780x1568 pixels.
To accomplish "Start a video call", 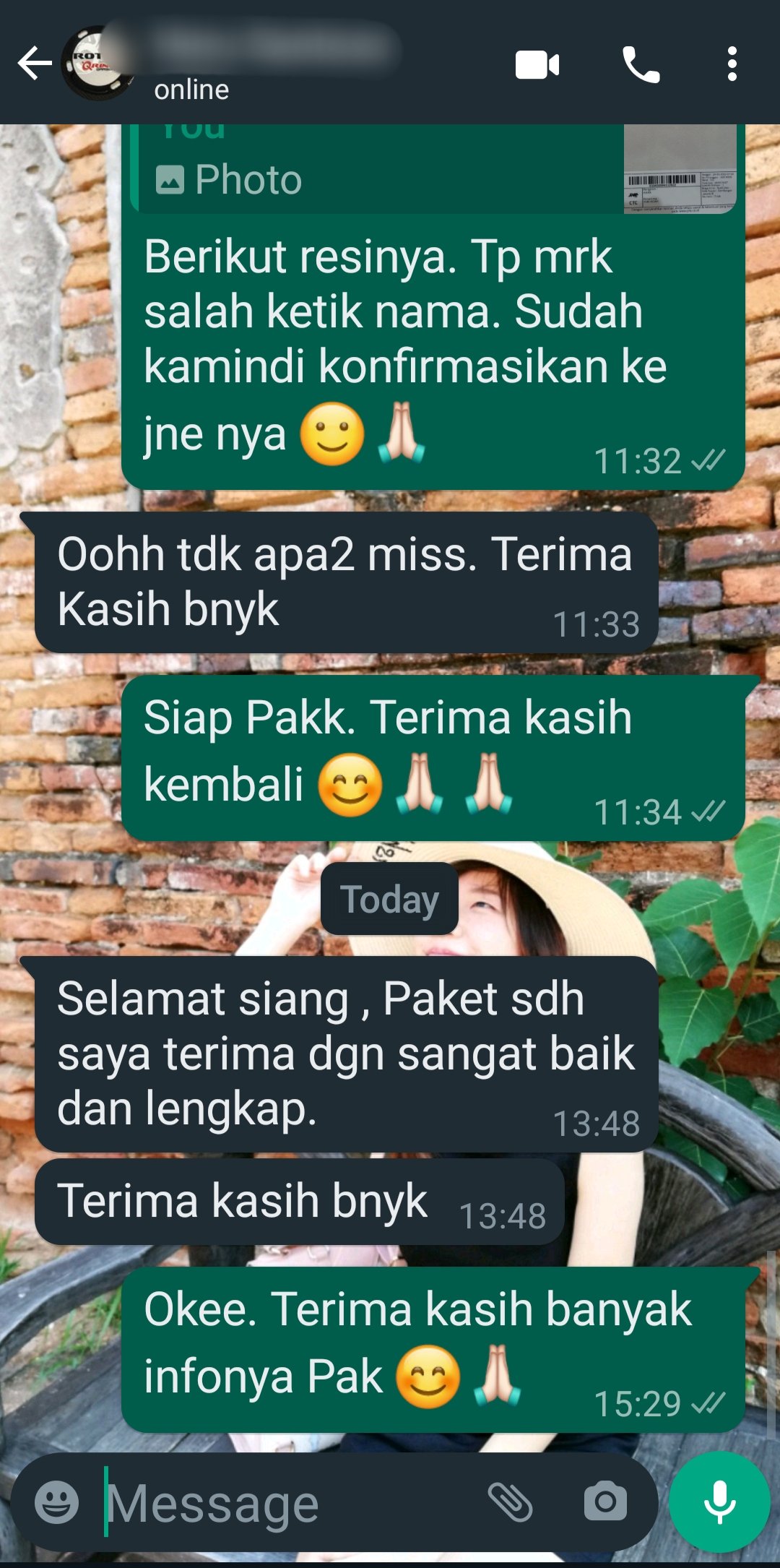I will [x=537, y=65].
